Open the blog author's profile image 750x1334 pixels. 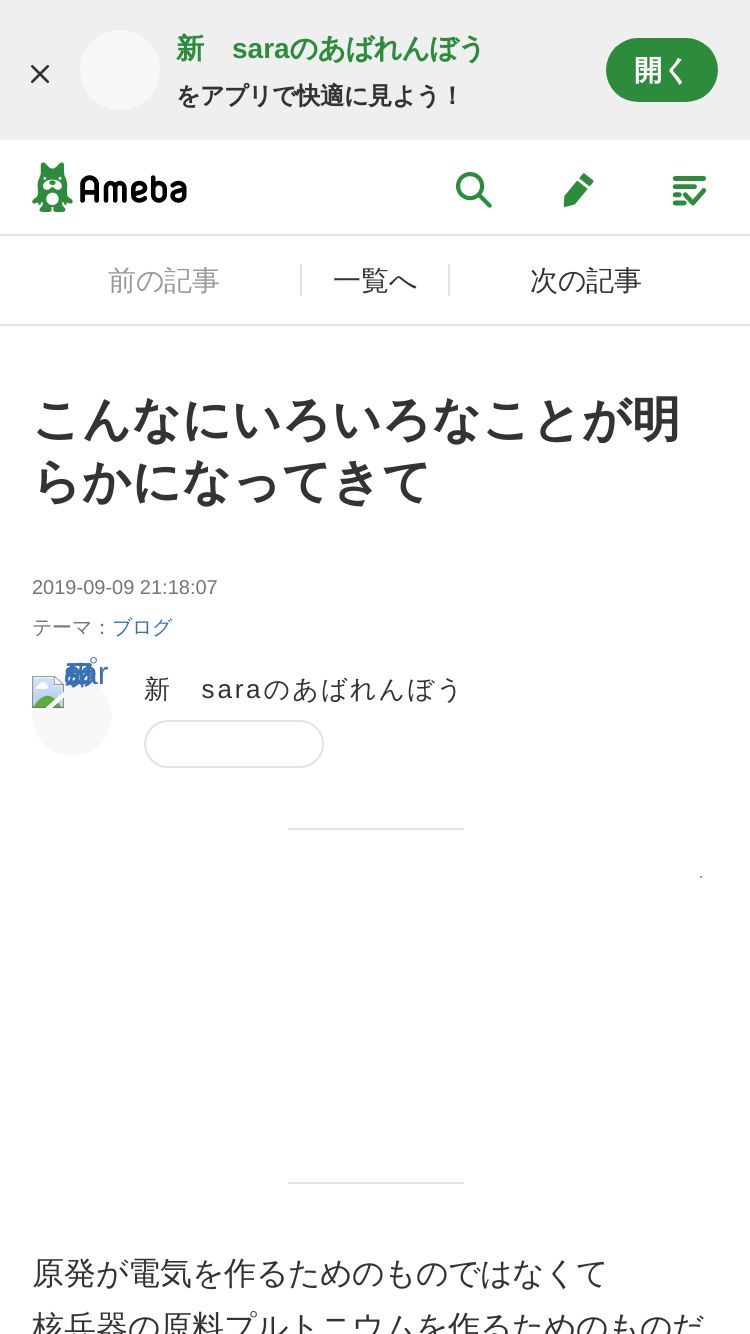click(x=71, y=714)
